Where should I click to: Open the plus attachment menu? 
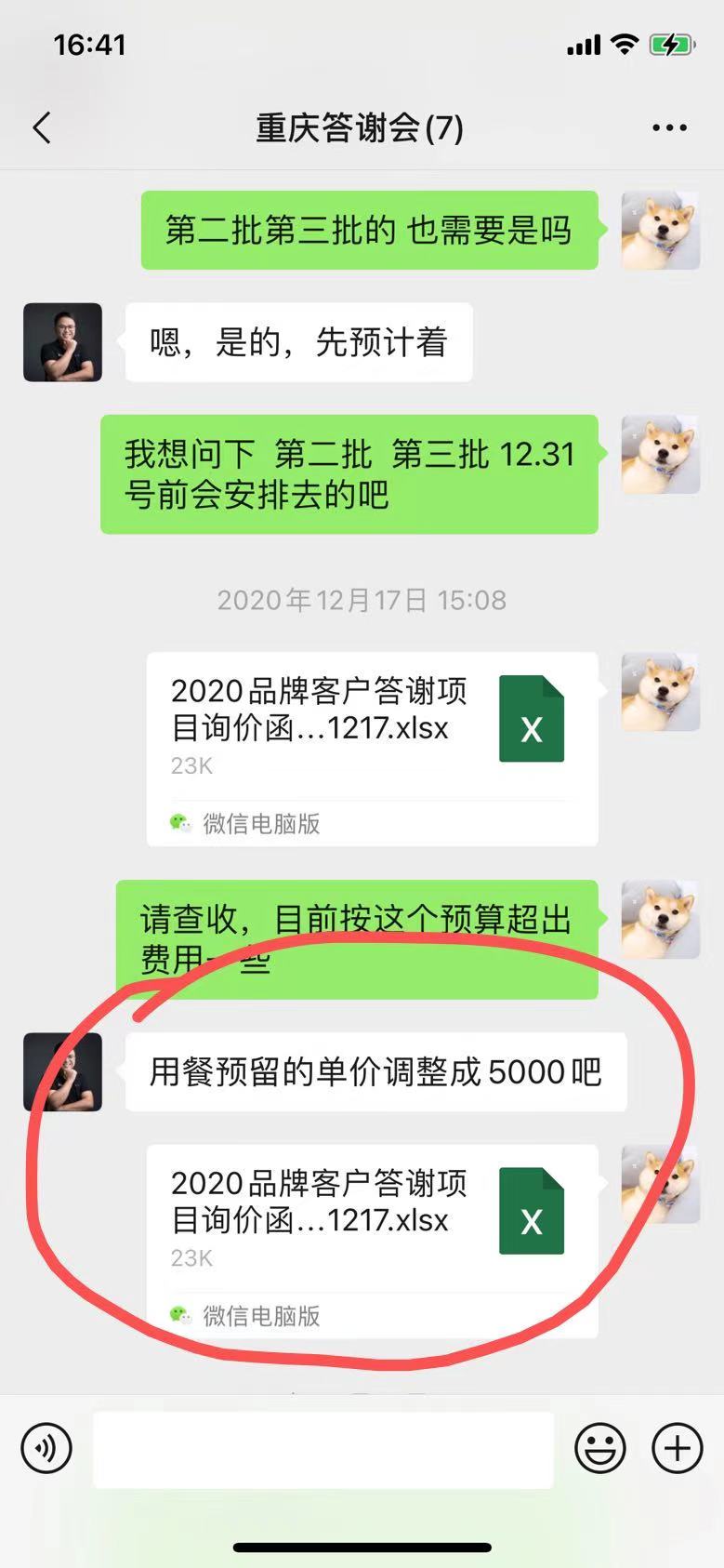click(677, 1448)
